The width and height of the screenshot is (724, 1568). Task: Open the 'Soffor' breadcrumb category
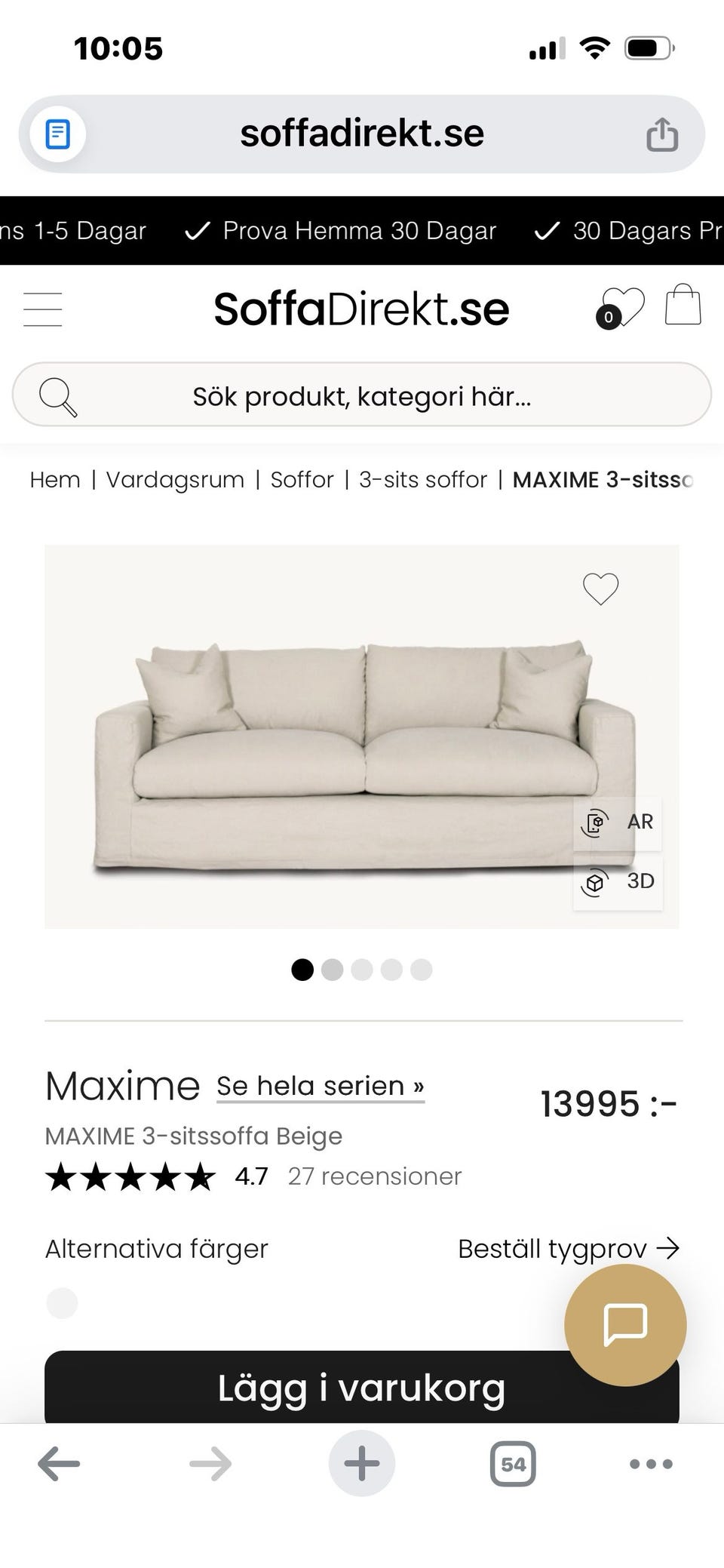click(302, 479)
